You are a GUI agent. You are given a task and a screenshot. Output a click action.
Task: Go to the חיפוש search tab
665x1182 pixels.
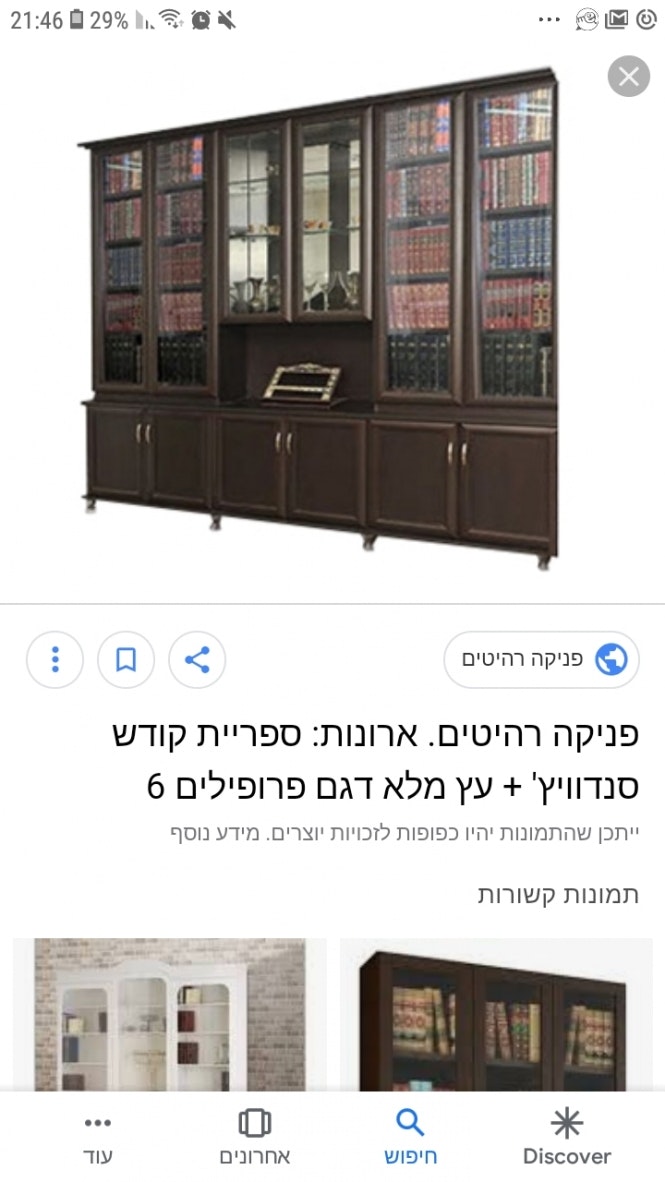coord(410,1137)
